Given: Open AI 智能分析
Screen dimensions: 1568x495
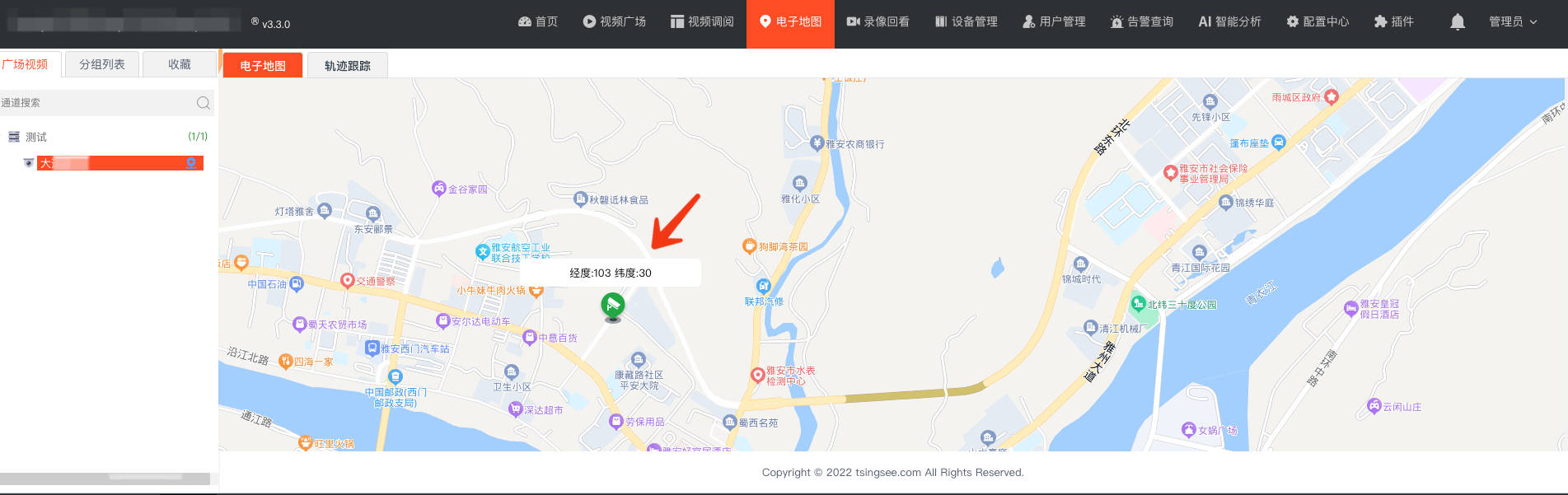Looking at the screenshot, I should click(x=1229, y=22).
